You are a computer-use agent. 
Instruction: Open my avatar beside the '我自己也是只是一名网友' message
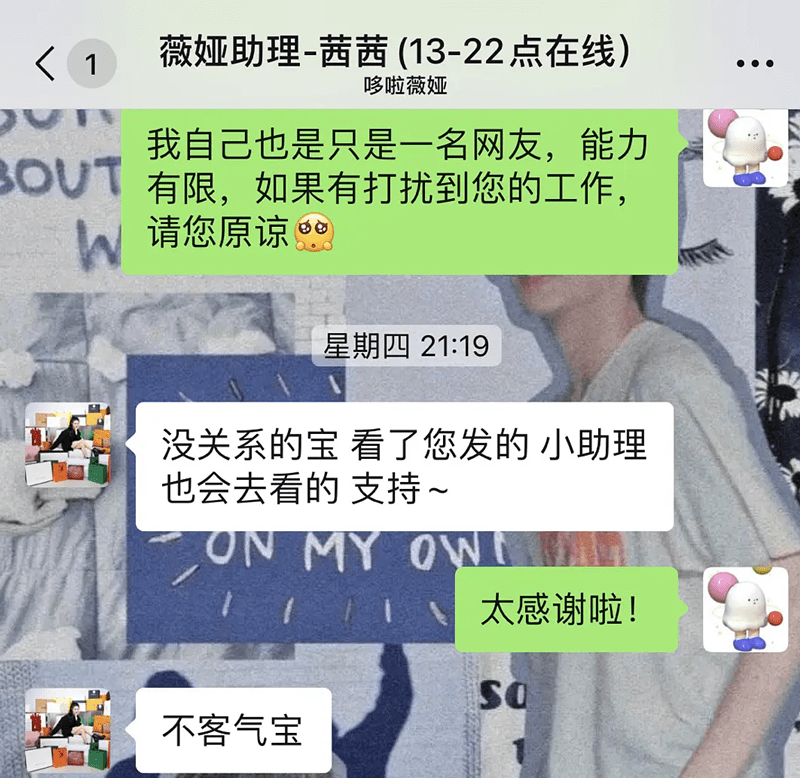(x=738, y=147)
